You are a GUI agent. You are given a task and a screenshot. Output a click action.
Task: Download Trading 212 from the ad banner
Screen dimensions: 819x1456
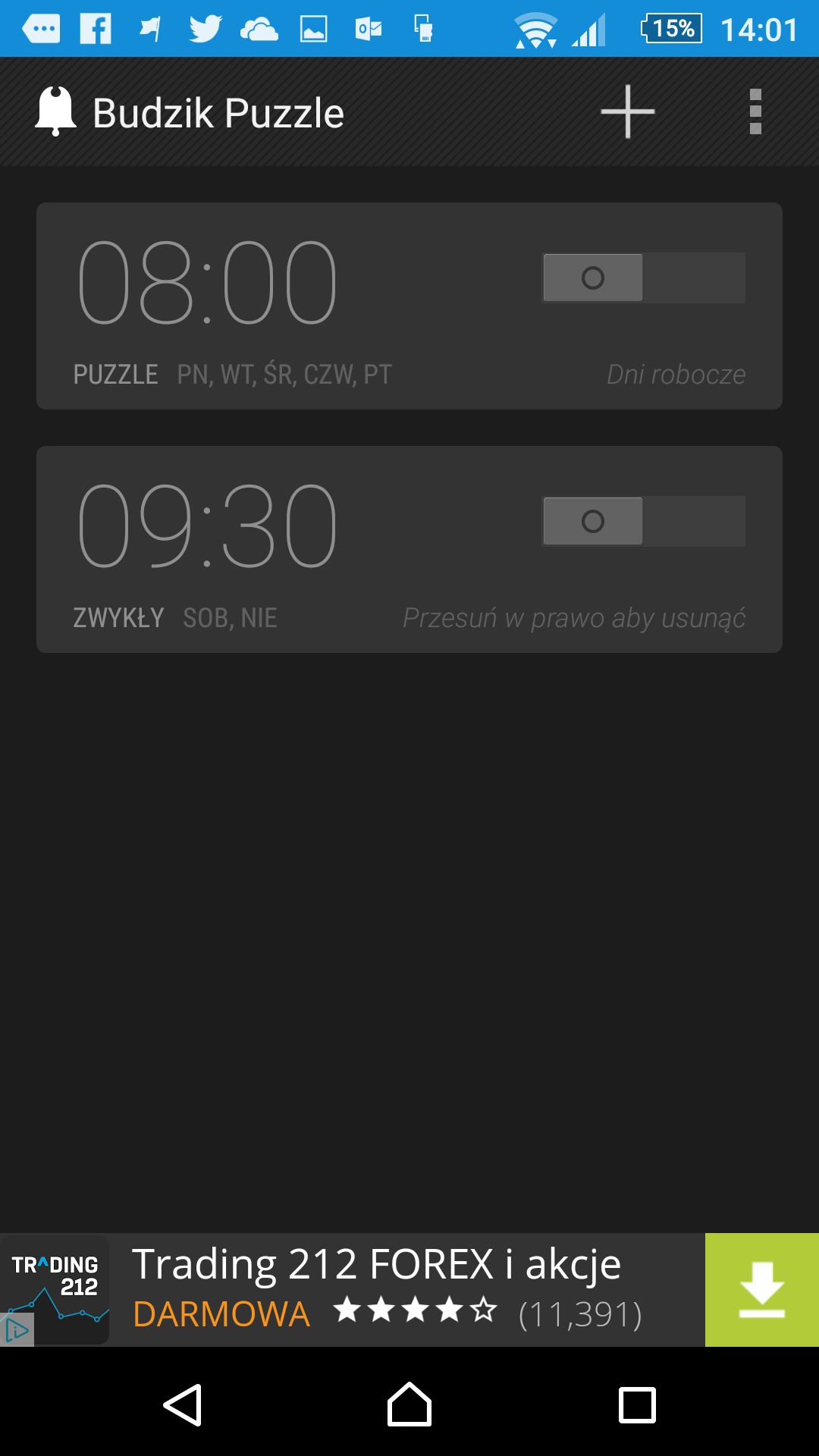click(x=762, y=1290)
